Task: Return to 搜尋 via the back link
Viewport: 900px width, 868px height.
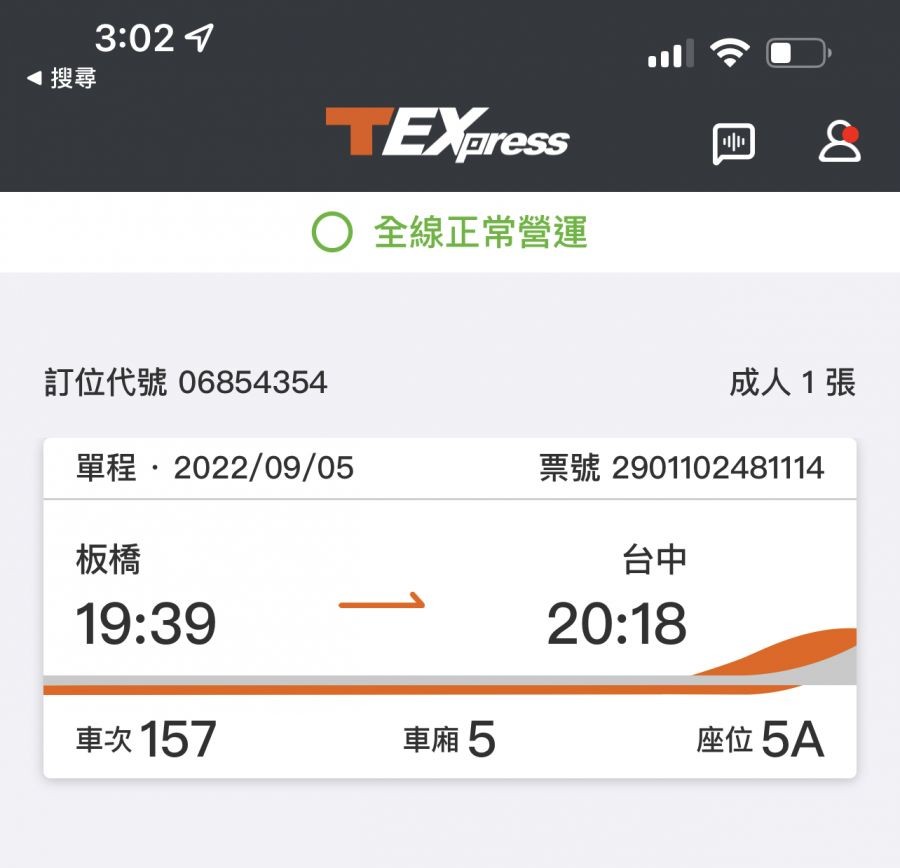Action: tap(62, 78)
